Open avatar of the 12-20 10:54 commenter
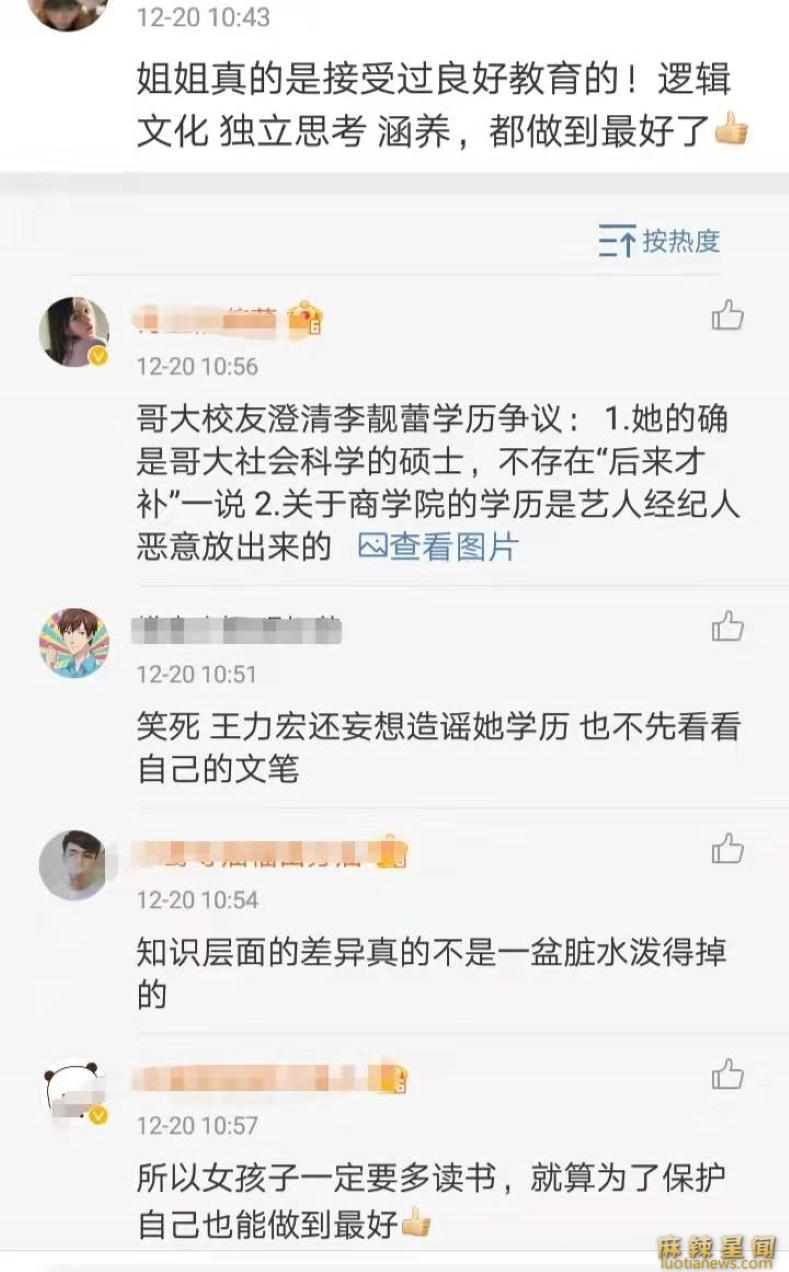 point(74,864)
